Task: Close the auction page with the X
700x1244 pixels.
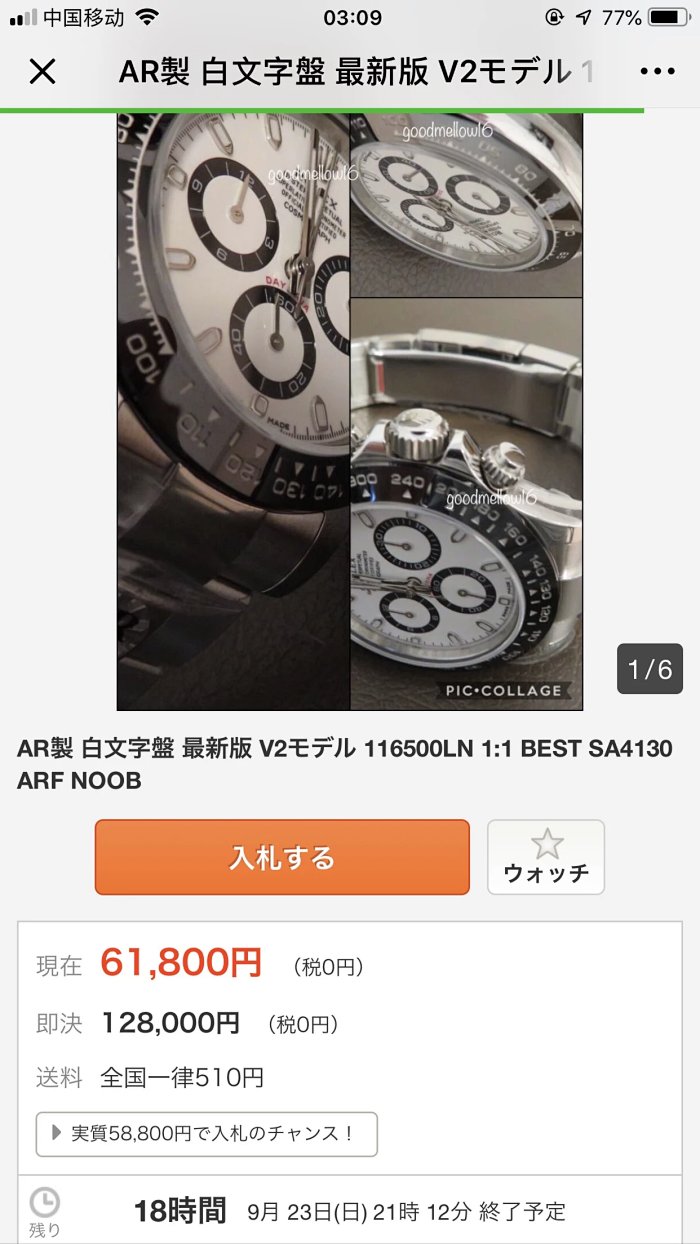Action: [42, 72]
